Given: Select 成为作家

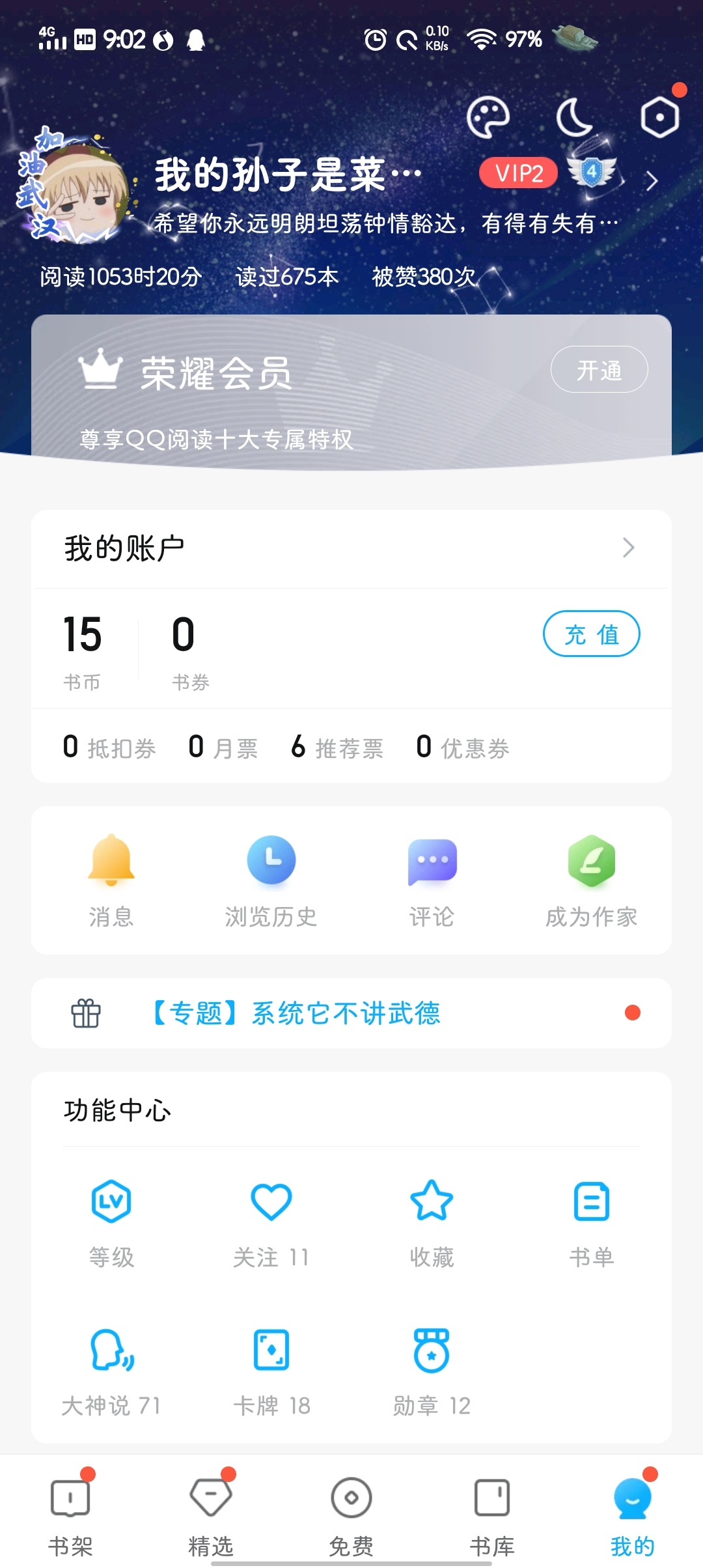Looking at the screenshot, I should click(x=591, y=880).
